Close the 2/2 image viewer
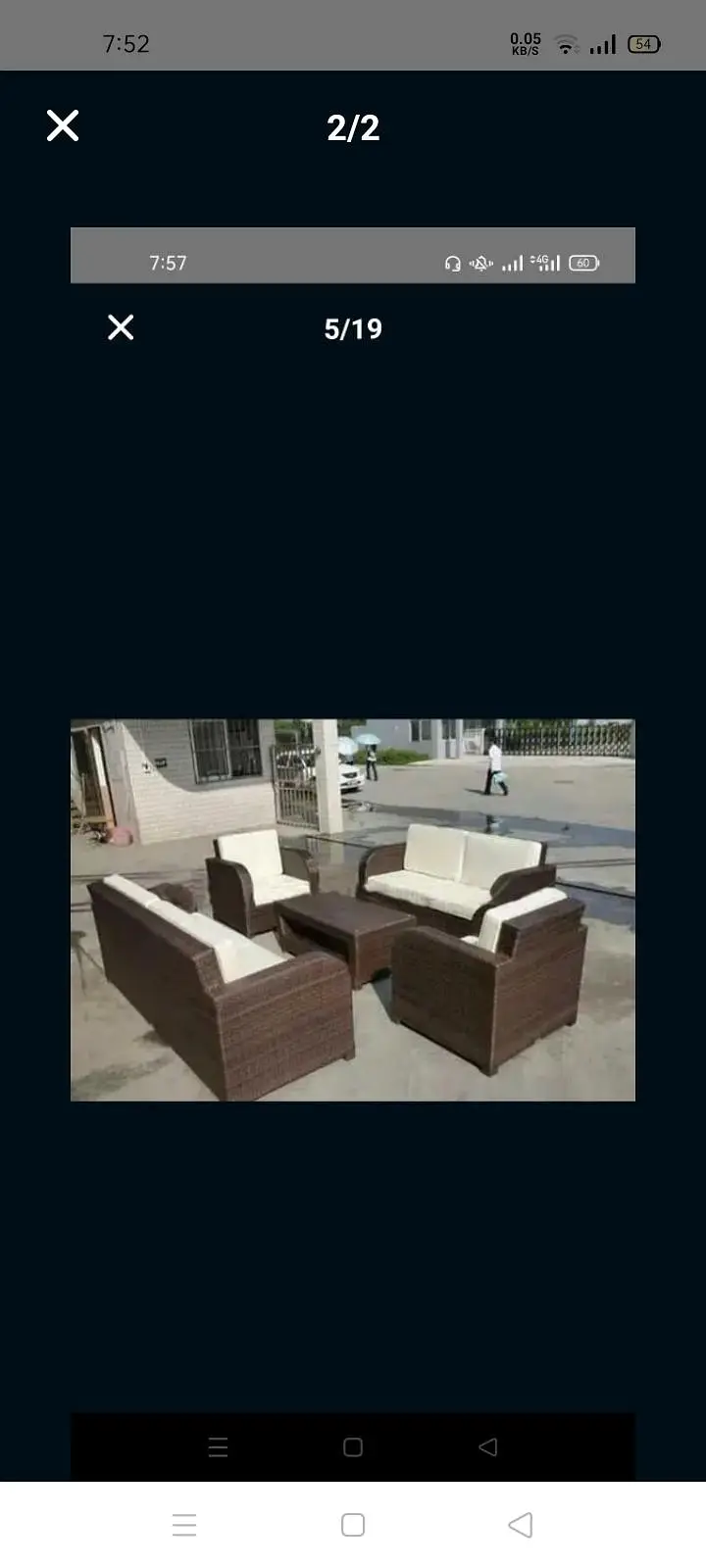Viewport: 706px width, 1568px height. [63, 125]
